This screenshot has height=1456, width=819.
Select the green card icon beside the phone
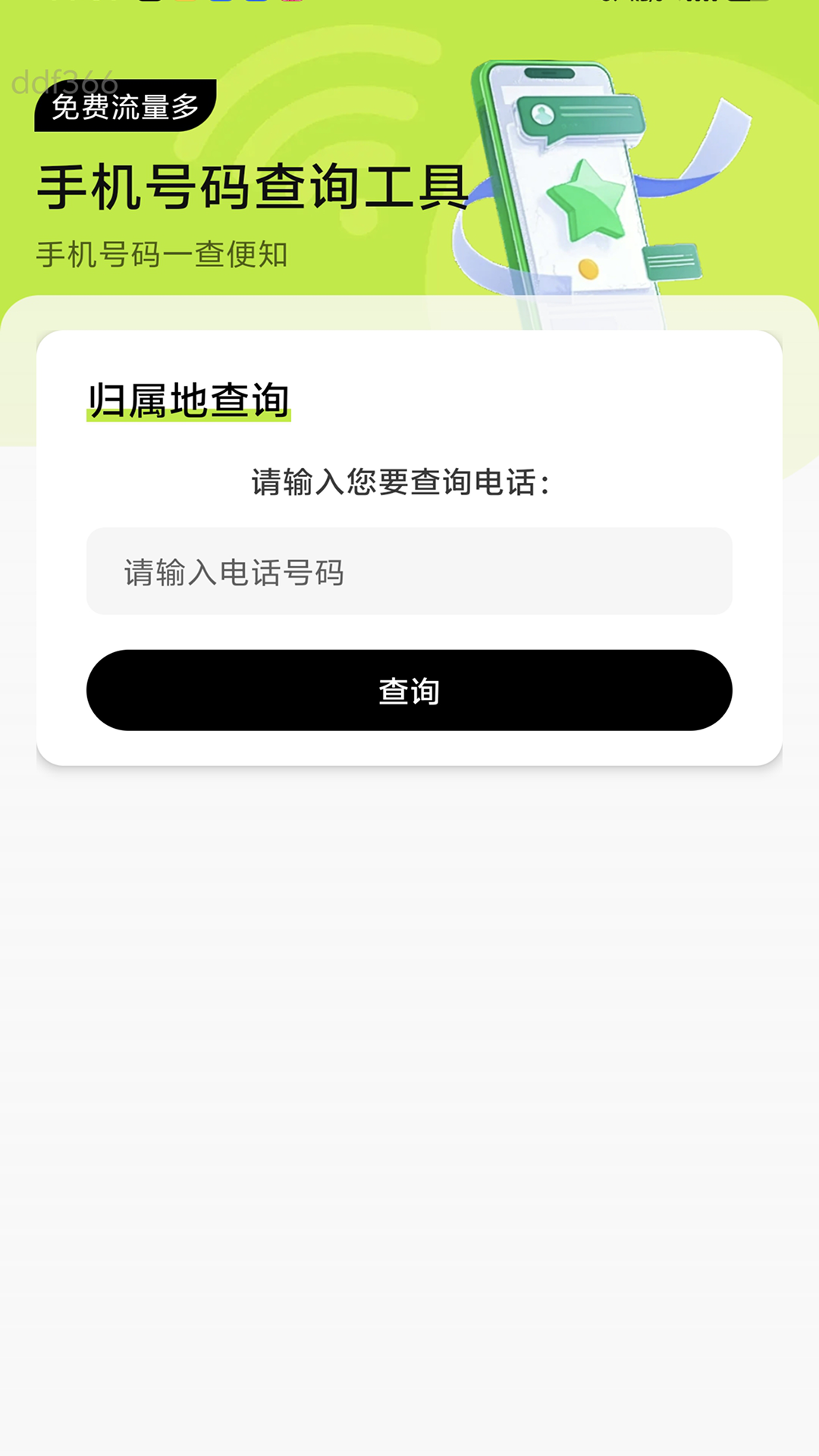coord(670,262)
